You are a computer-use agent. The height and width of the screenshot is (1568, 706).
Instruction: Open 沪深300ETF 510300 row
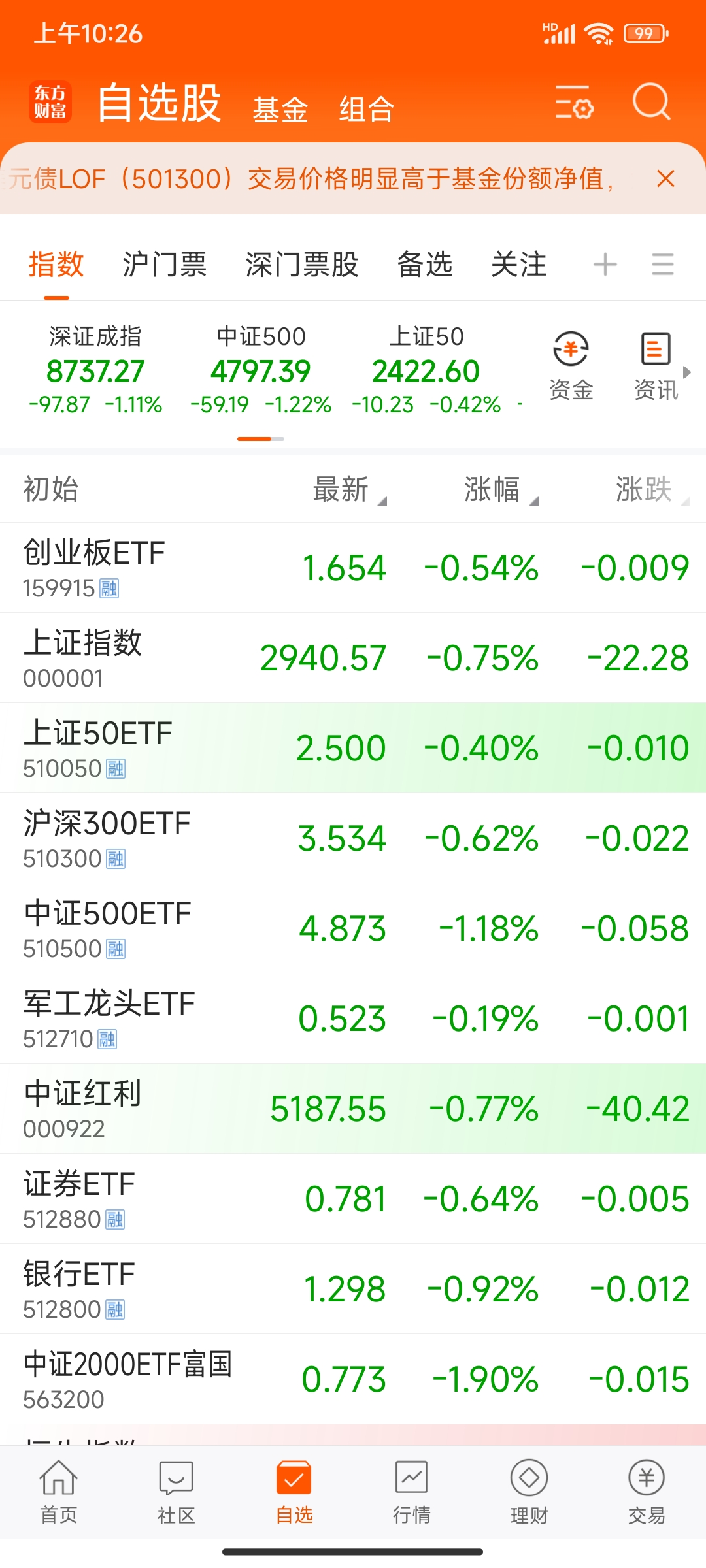point(353,838)
